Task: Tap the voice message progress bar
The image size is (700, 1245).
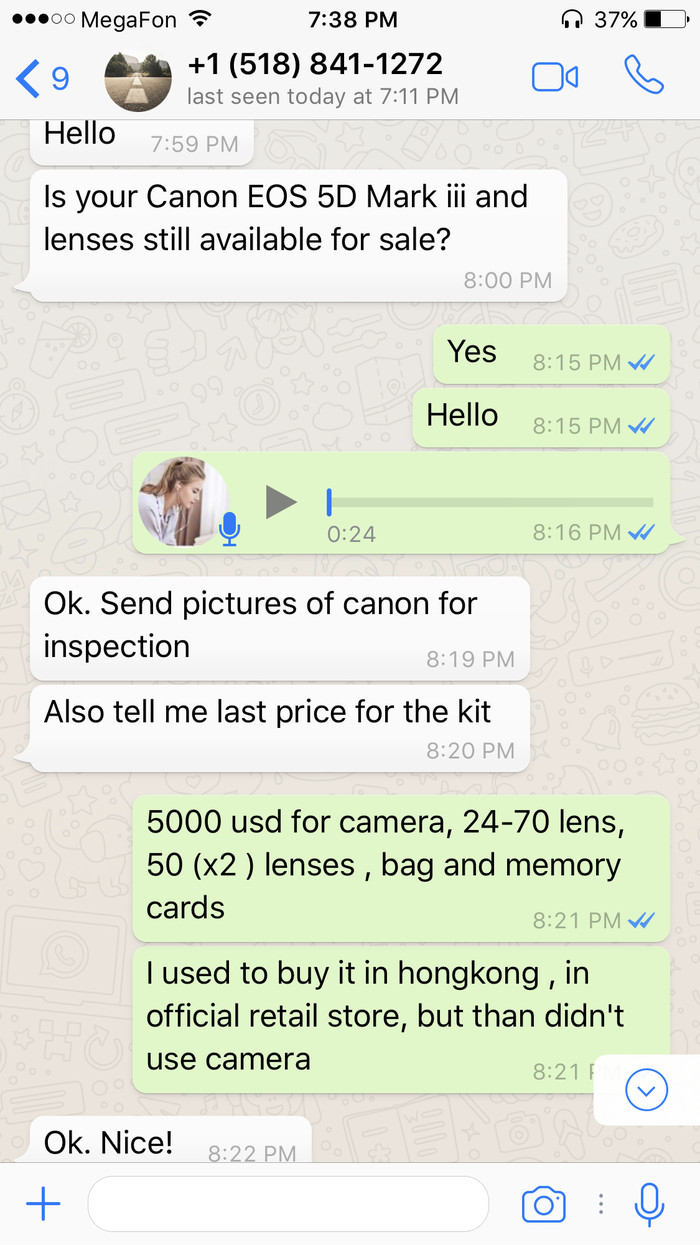Action: 490,502
